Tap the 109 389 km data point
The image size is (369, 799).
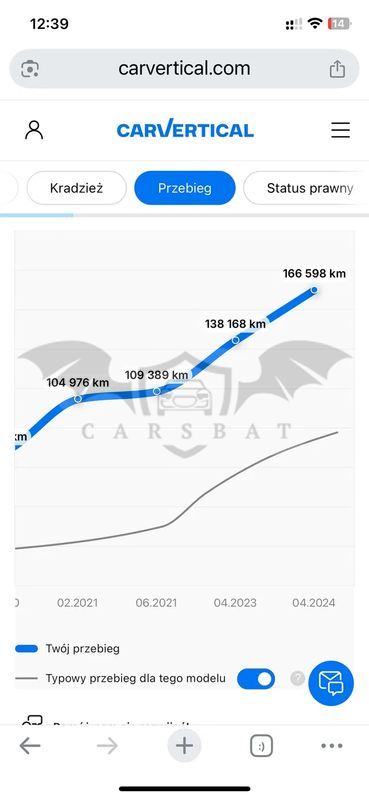coord(157,391)
